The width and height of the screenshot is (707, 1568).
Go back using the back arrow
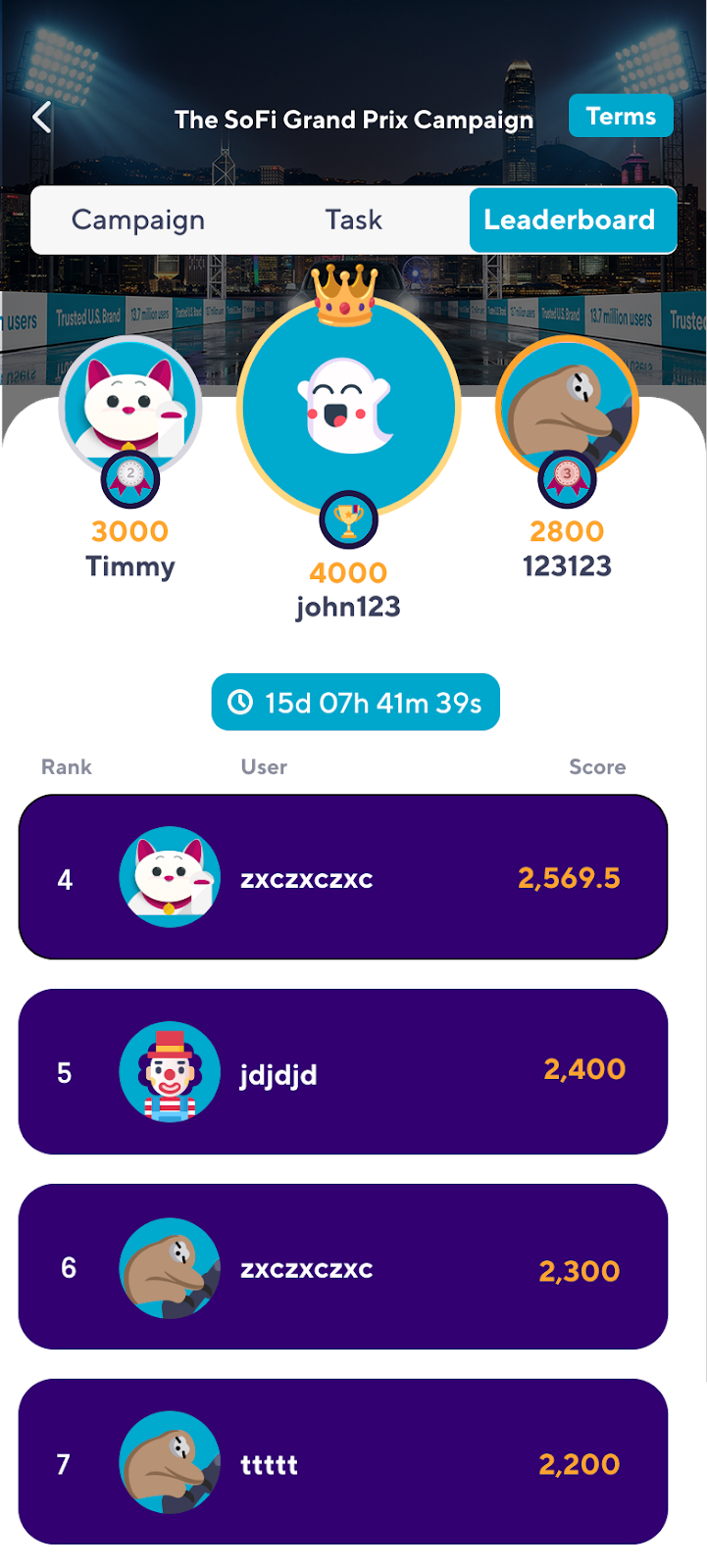click(42, 118)
